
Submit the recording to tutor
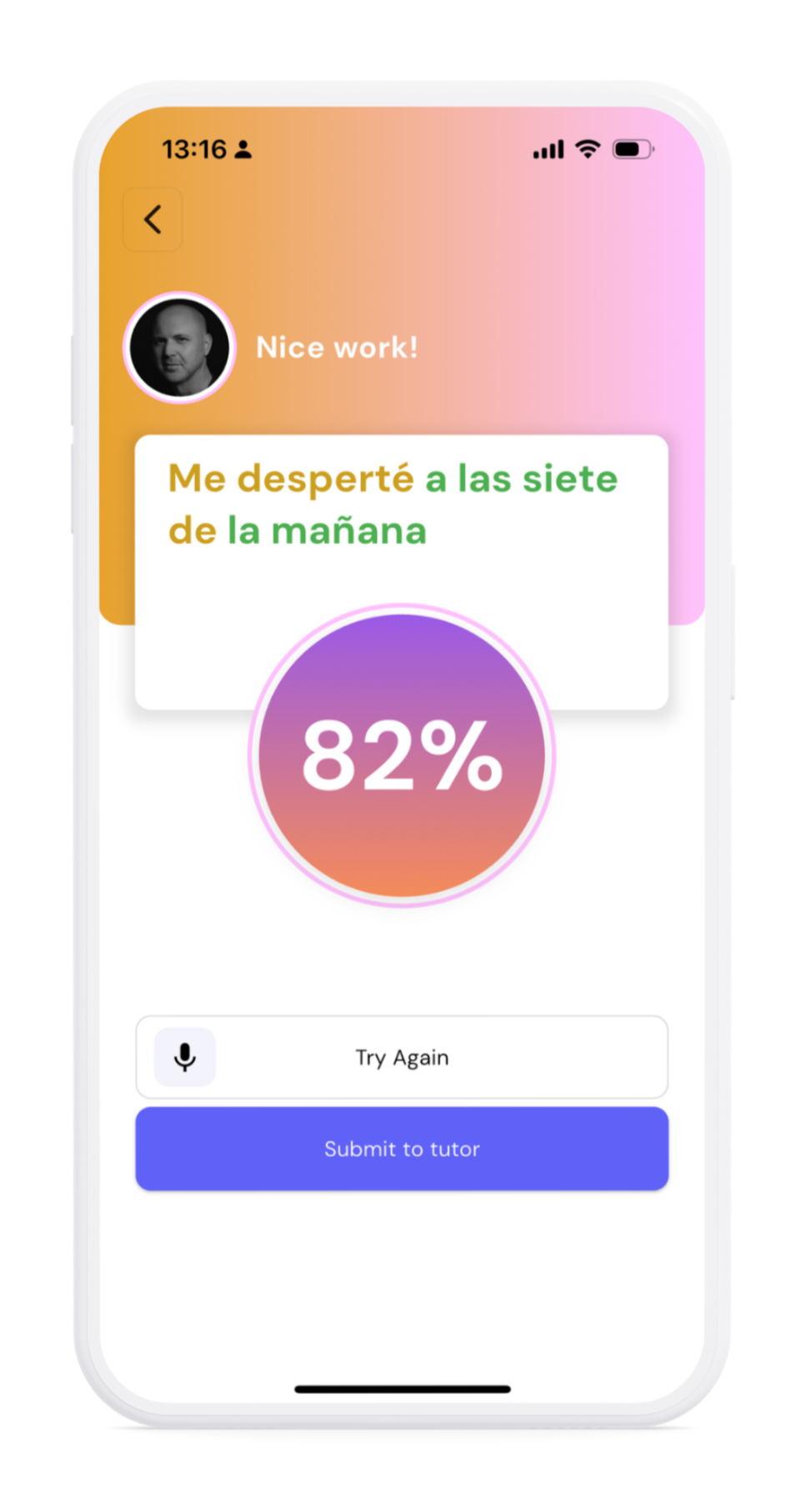point(402,1149)
